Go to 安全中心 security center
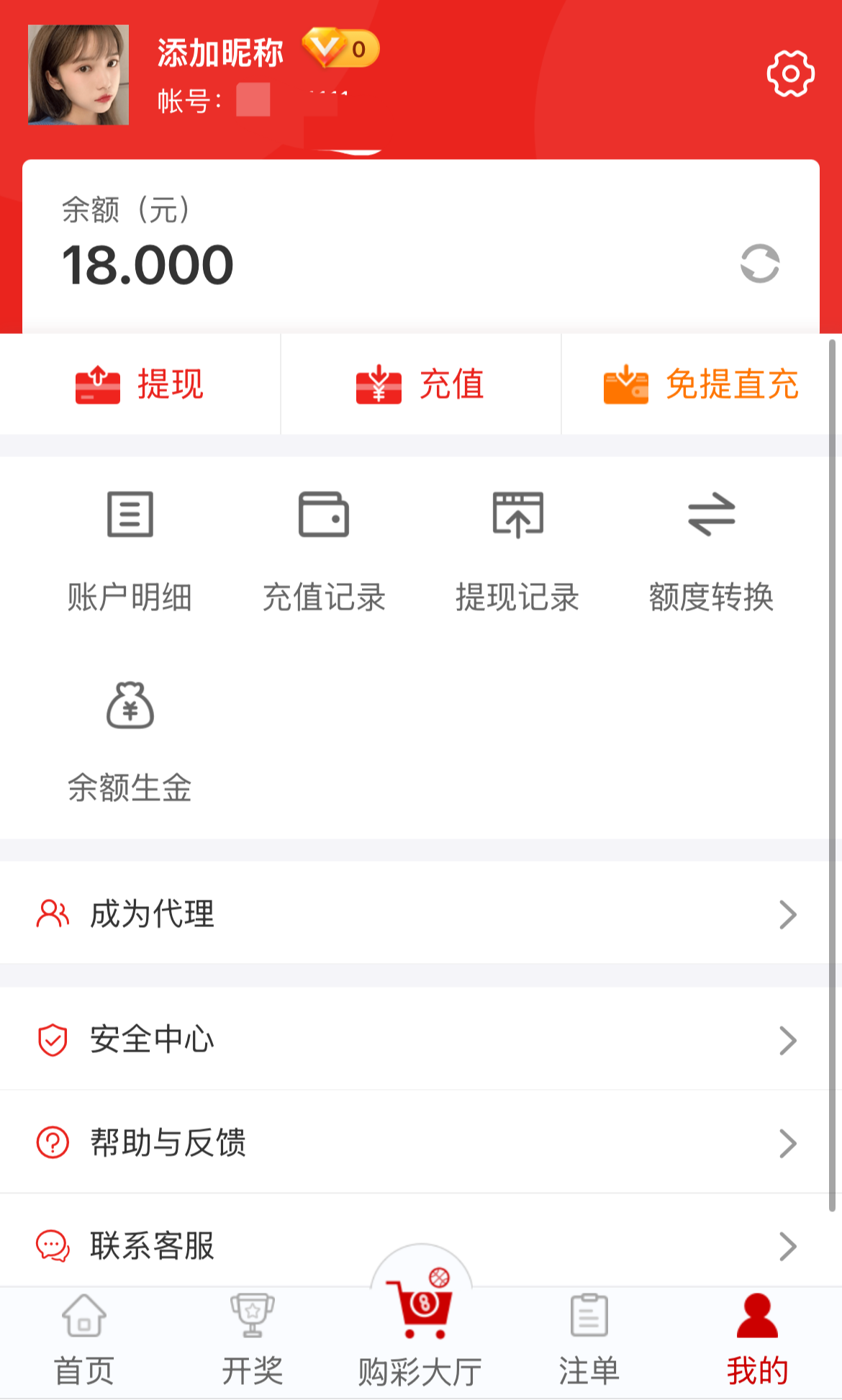 pos(417,1039)
